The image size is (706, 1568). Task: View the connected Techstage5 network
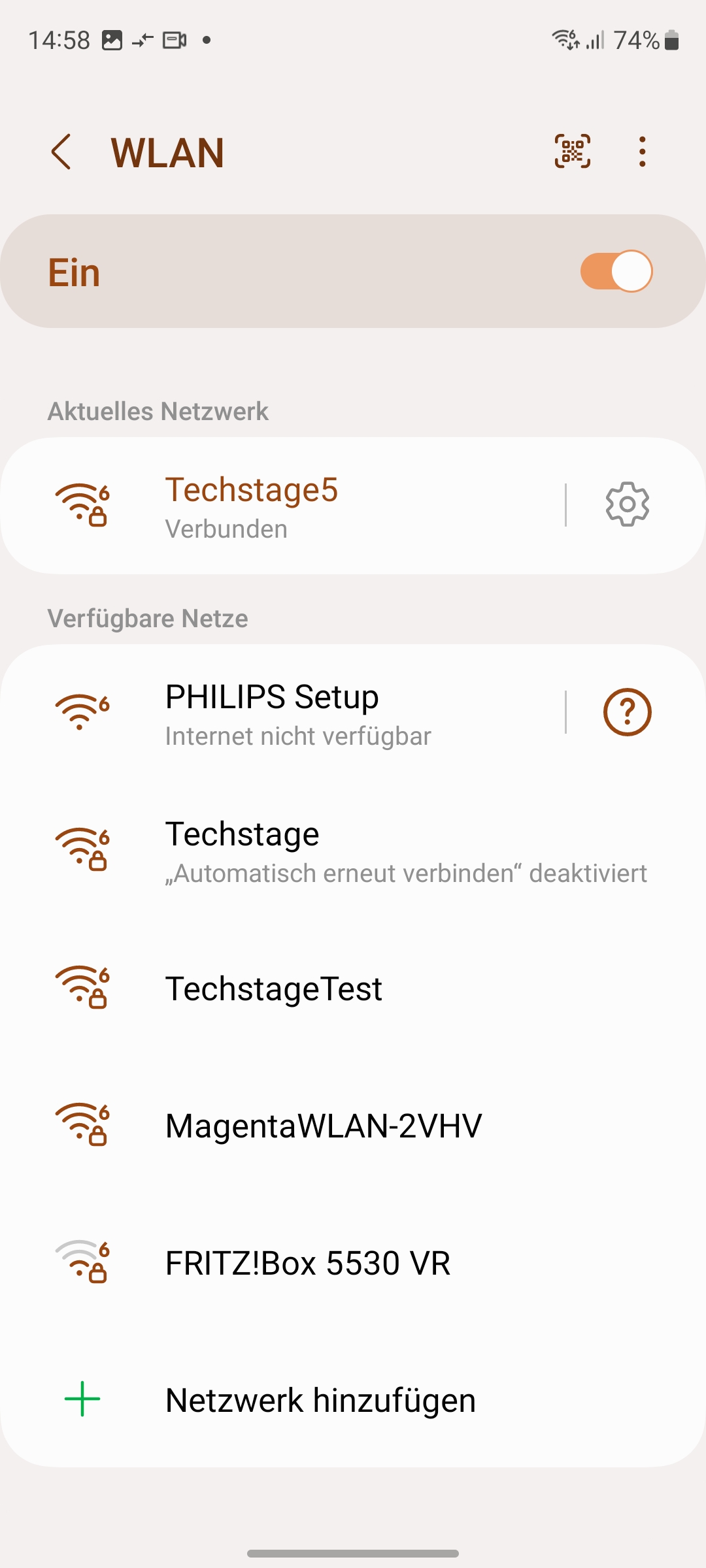pos(294,506)
